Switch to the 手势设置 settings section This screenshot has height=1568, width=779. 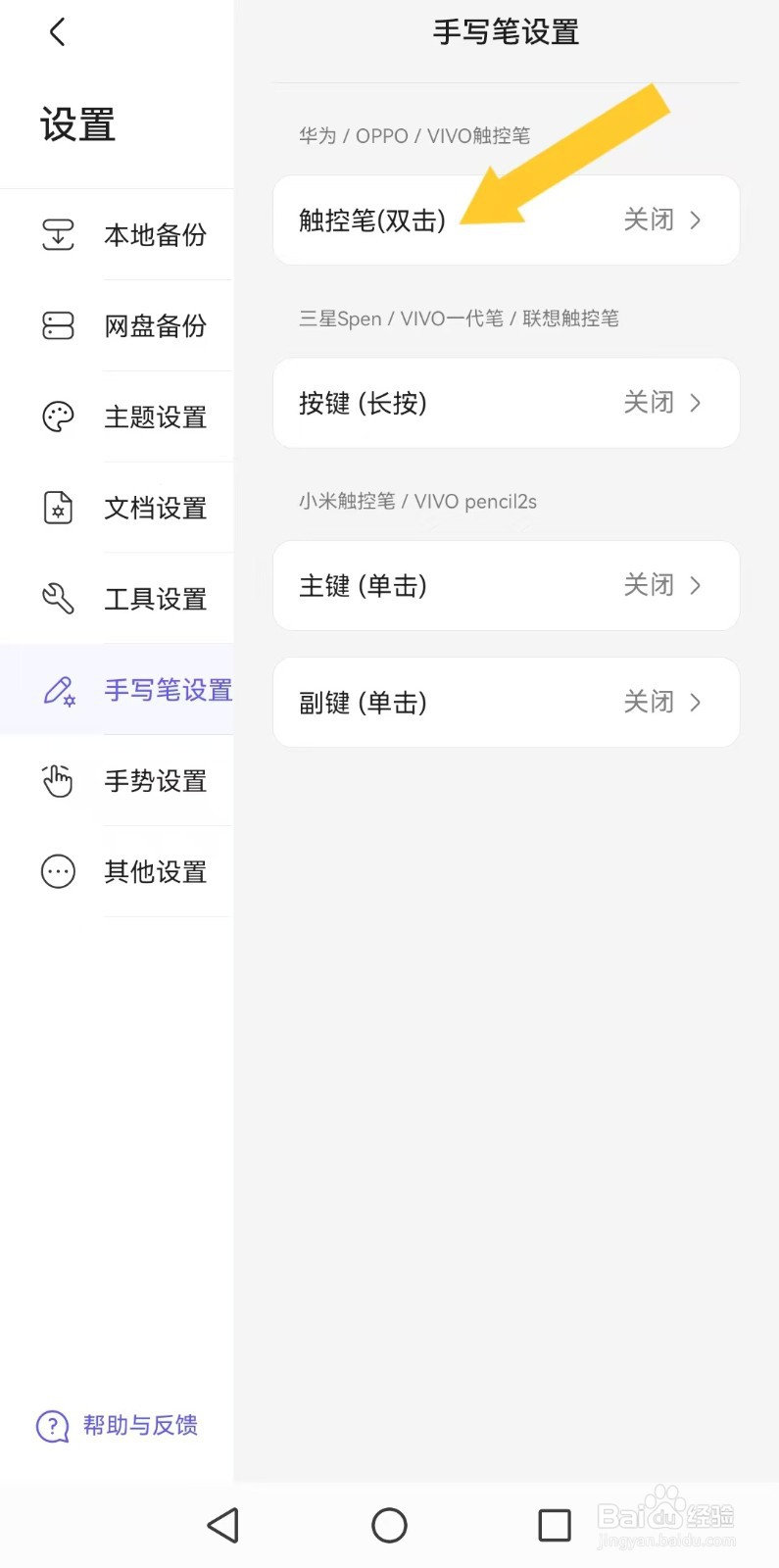tap(155, 780)
